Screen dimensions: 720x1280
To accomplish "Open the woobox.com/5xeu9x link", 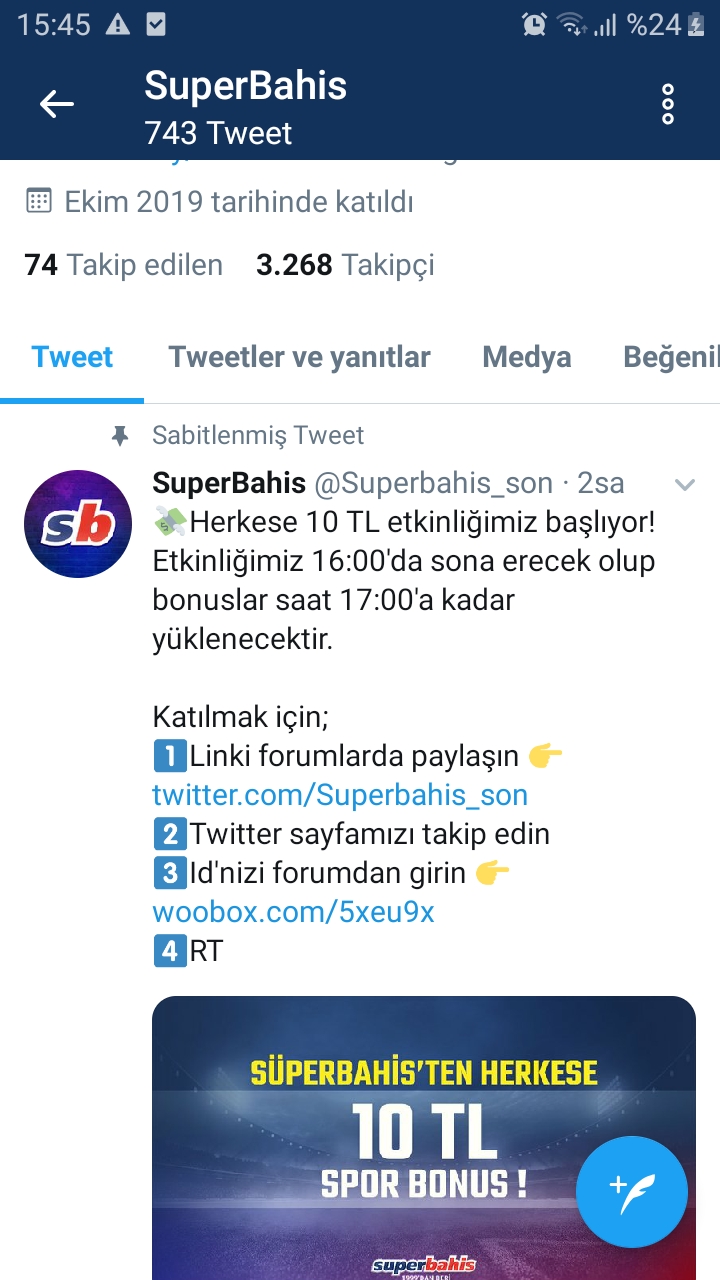I will click(x=293, y=912).
